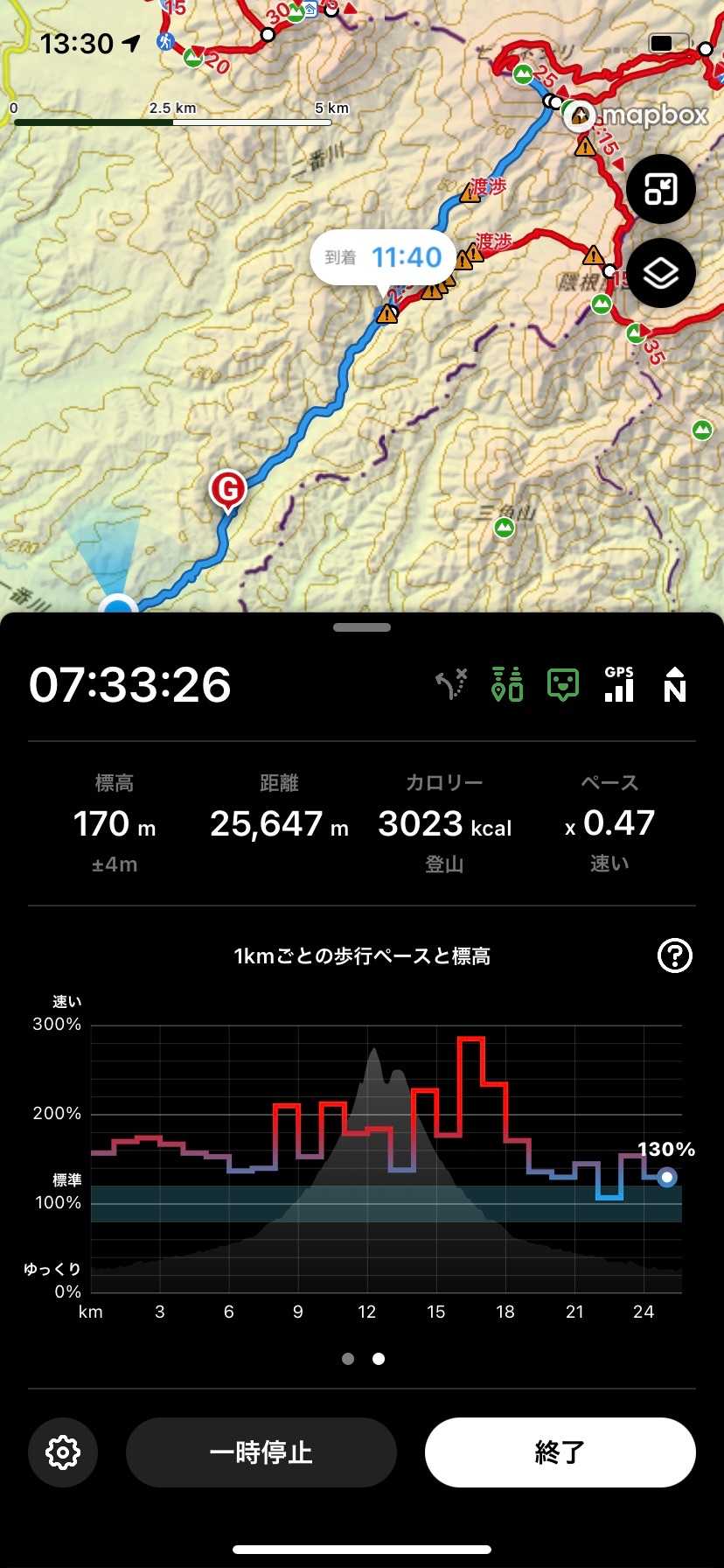Viewport: 724px width, 1568px height.
Task: Open the map layers selector
Action: (661, 273)
